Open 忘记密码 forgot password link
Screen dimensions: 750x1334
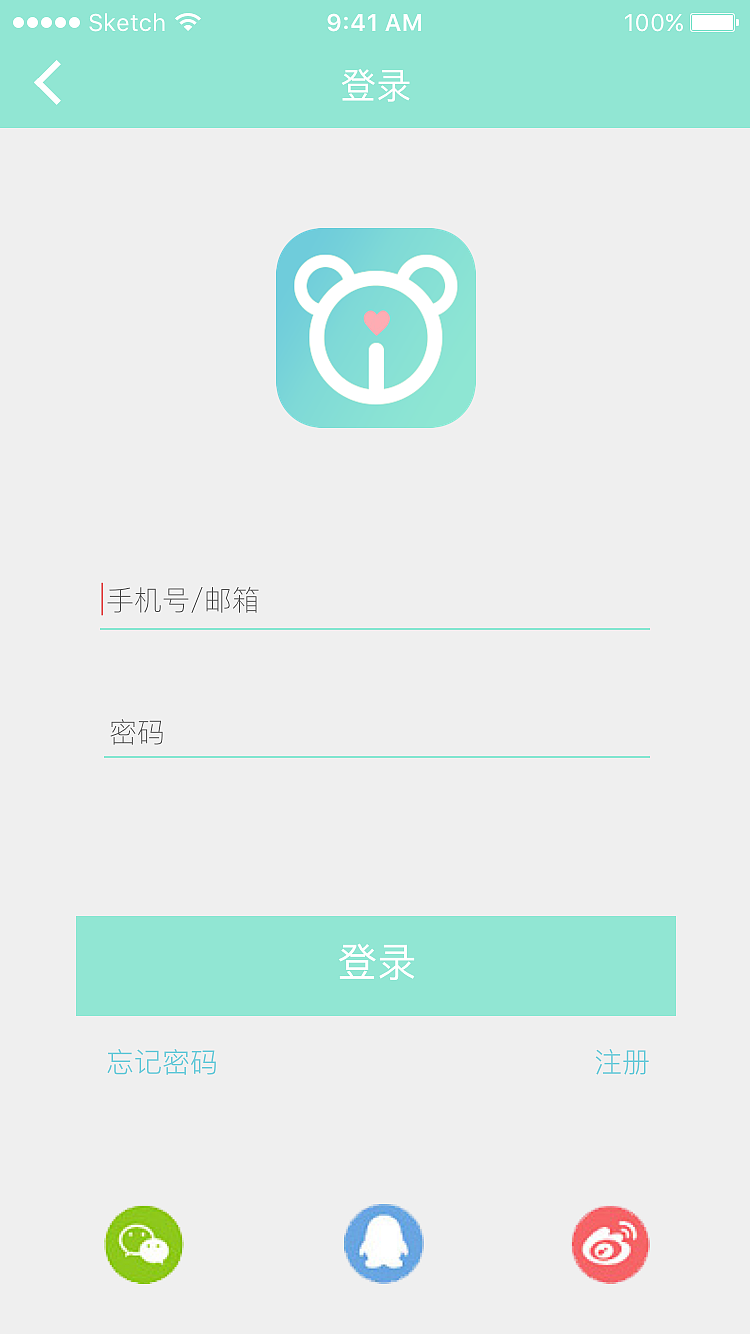point(163,1064)
